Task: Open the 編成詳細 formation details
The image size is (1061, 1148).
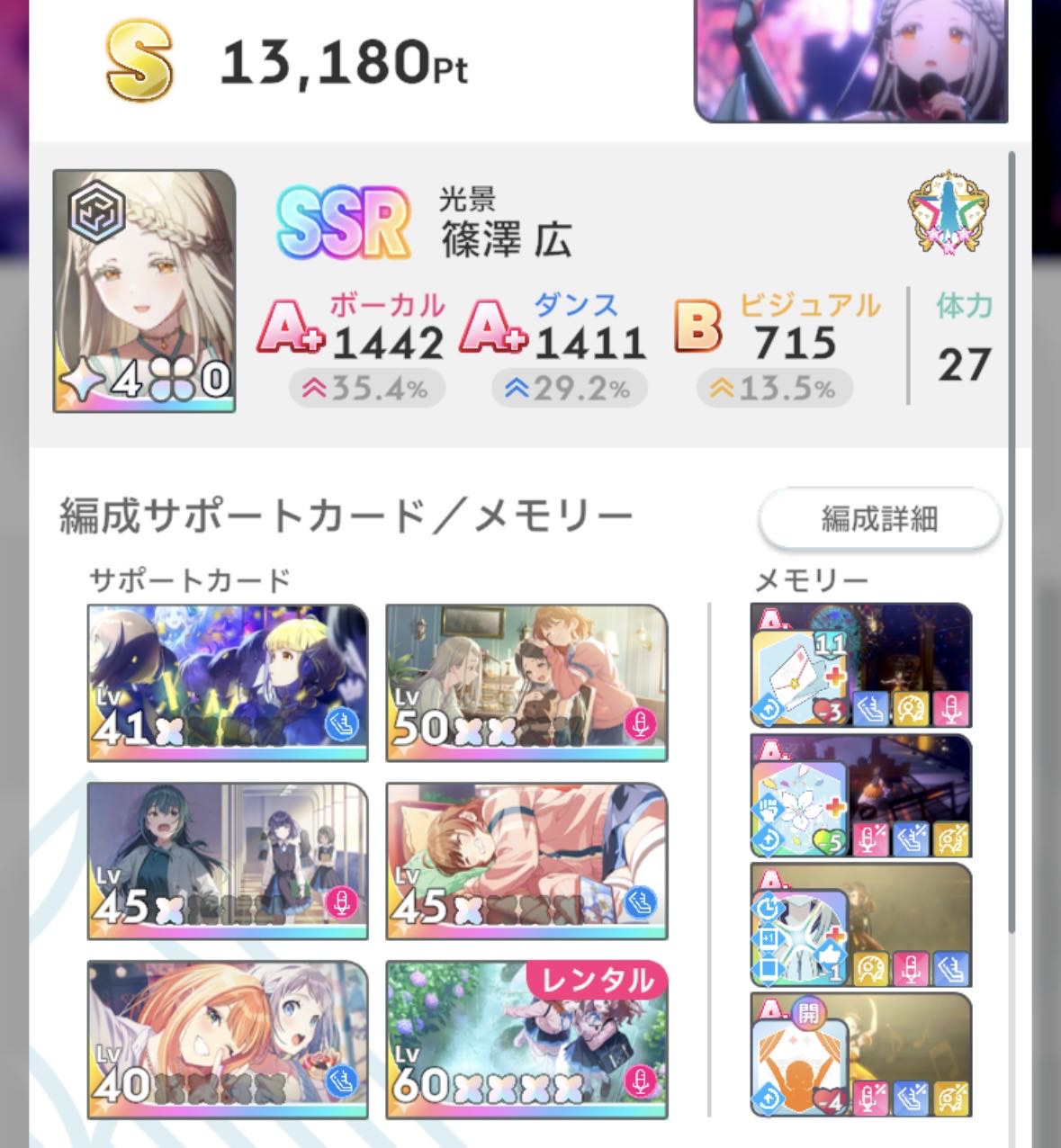Action: click(879, 518)
